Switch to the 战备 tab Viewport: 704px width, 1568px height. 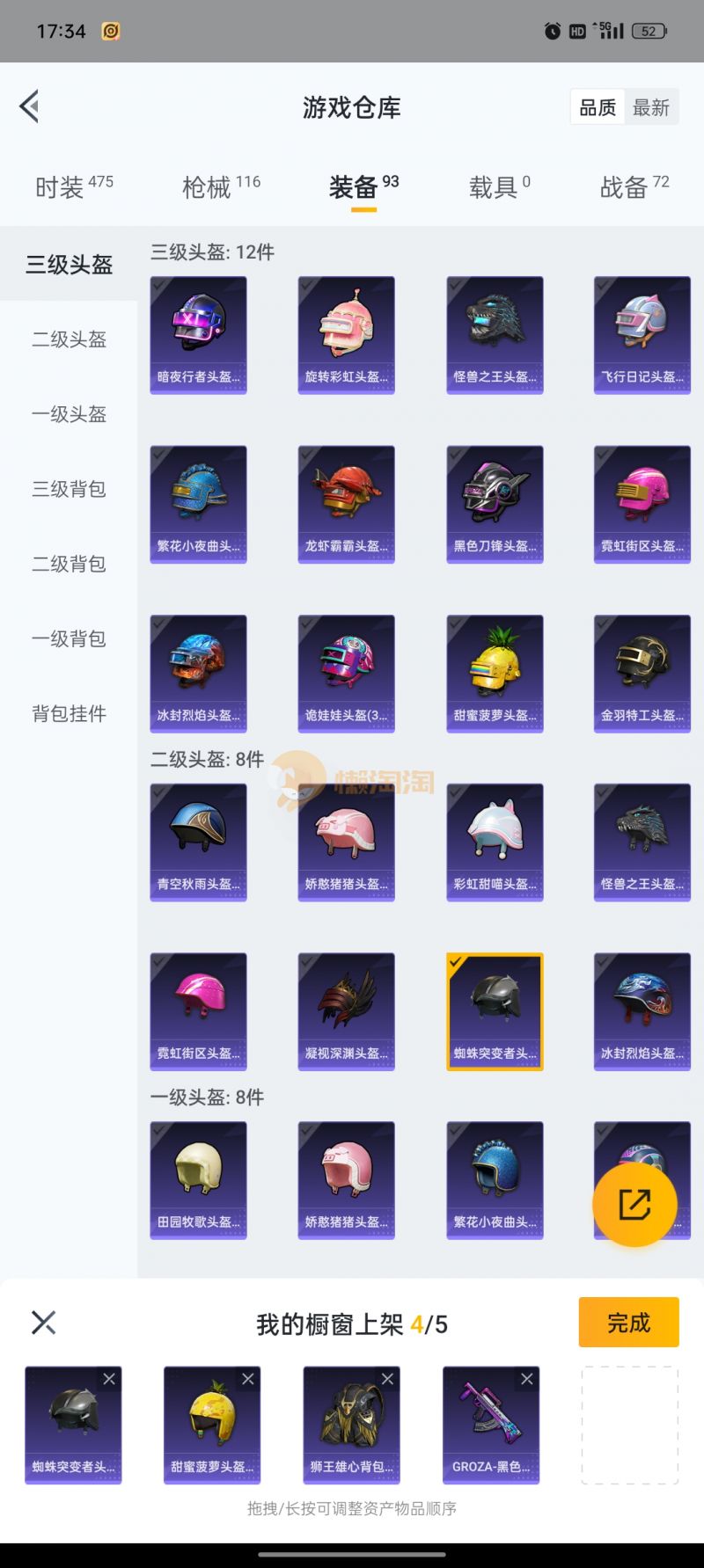634,186
